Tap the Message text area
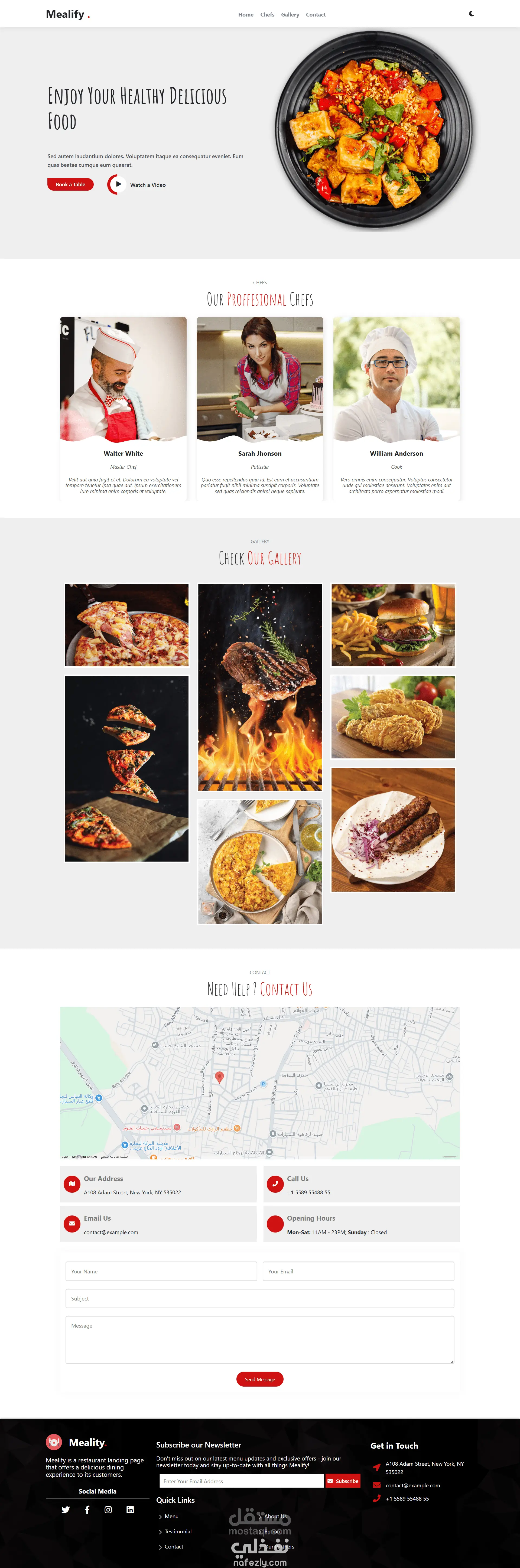This screenshot has width=520, height=1568. [260, 1339]
